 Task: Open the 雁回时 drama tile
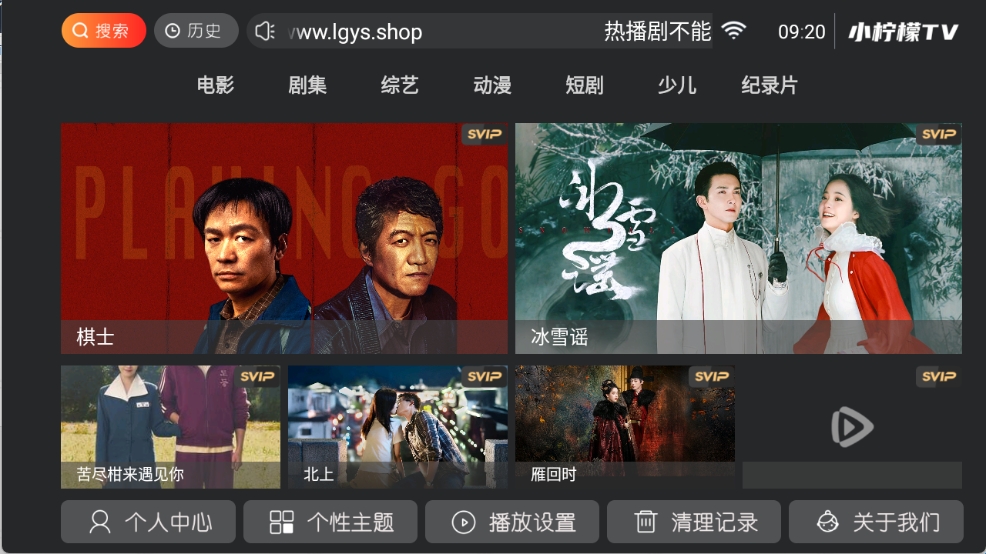(x=624, y=426)
